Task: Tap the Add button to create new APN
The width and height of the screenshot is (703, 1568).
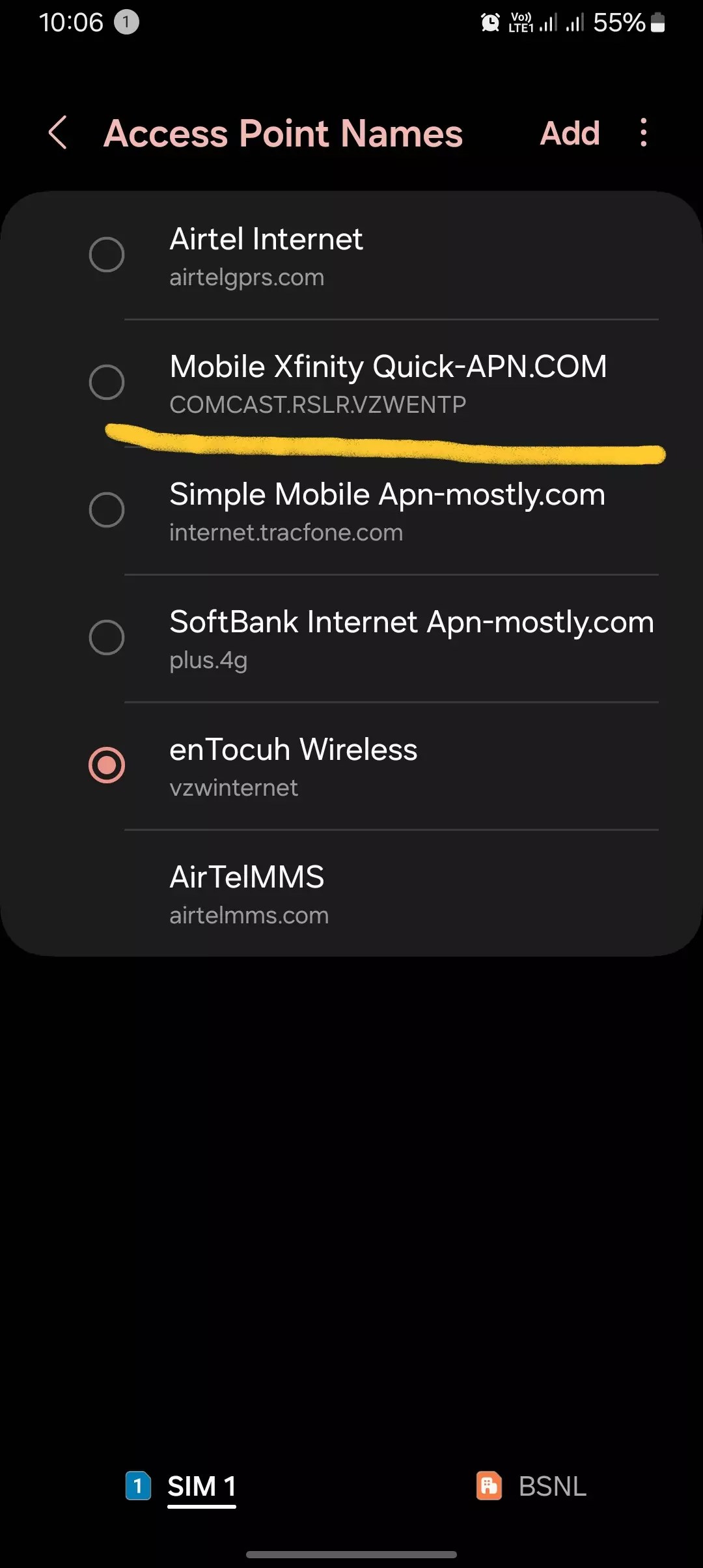Action: tap(570, 133)
